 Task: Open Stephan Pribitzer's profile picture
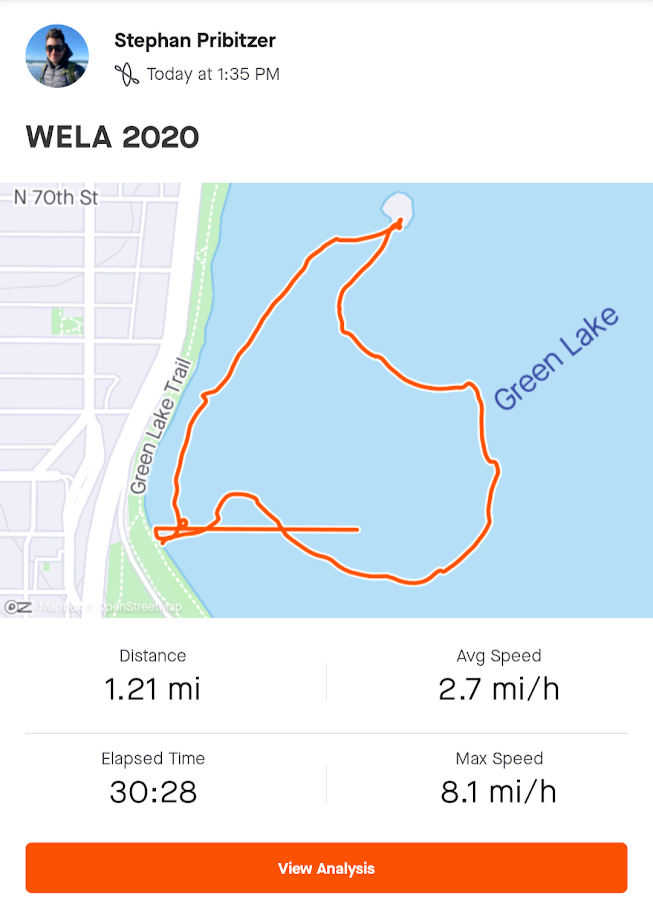tap(56, 57)
